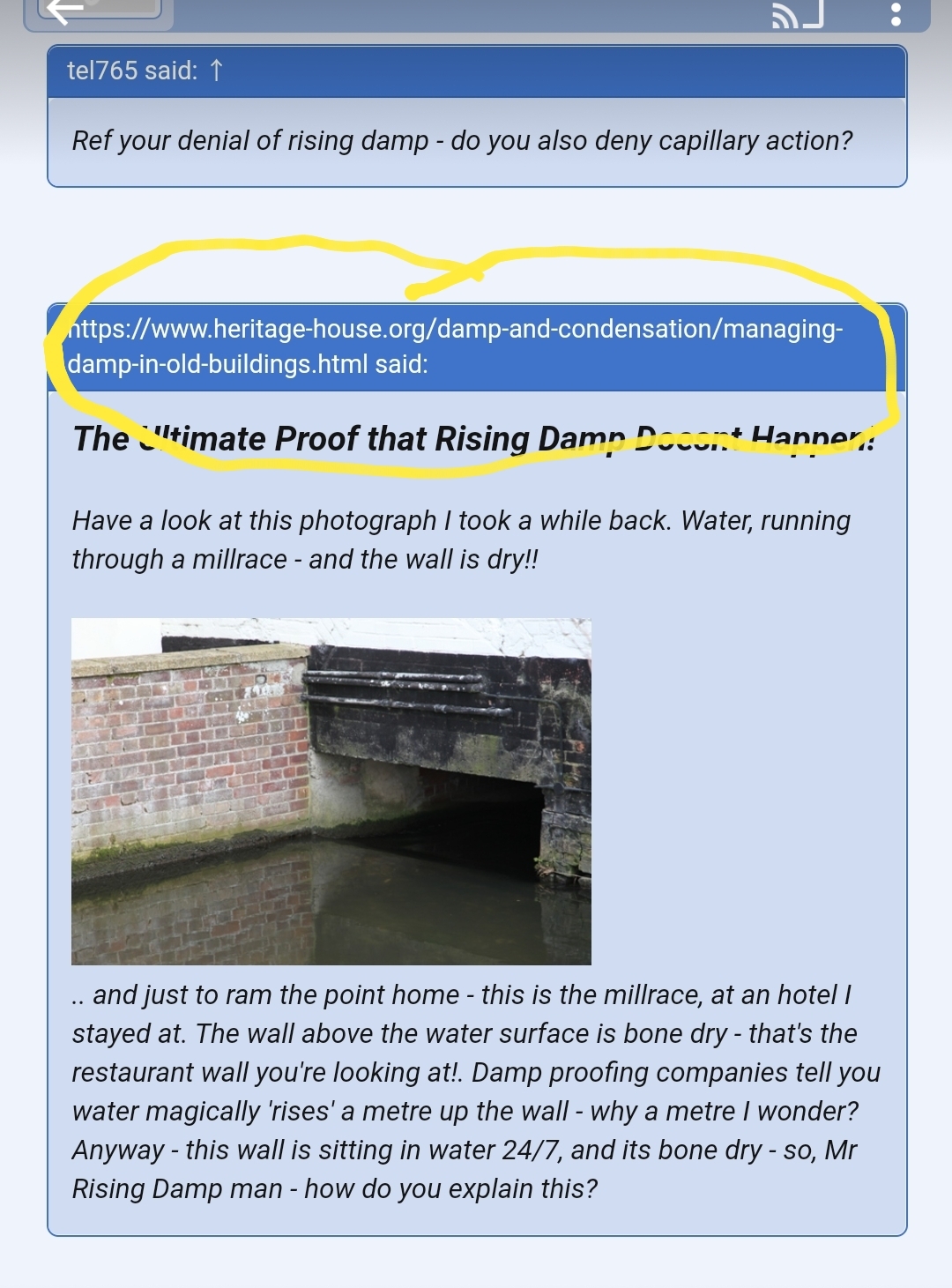Jump to tel765's original quoted post
The height and width of the screenshot is (1288, 952).
[x=217, y=71]
